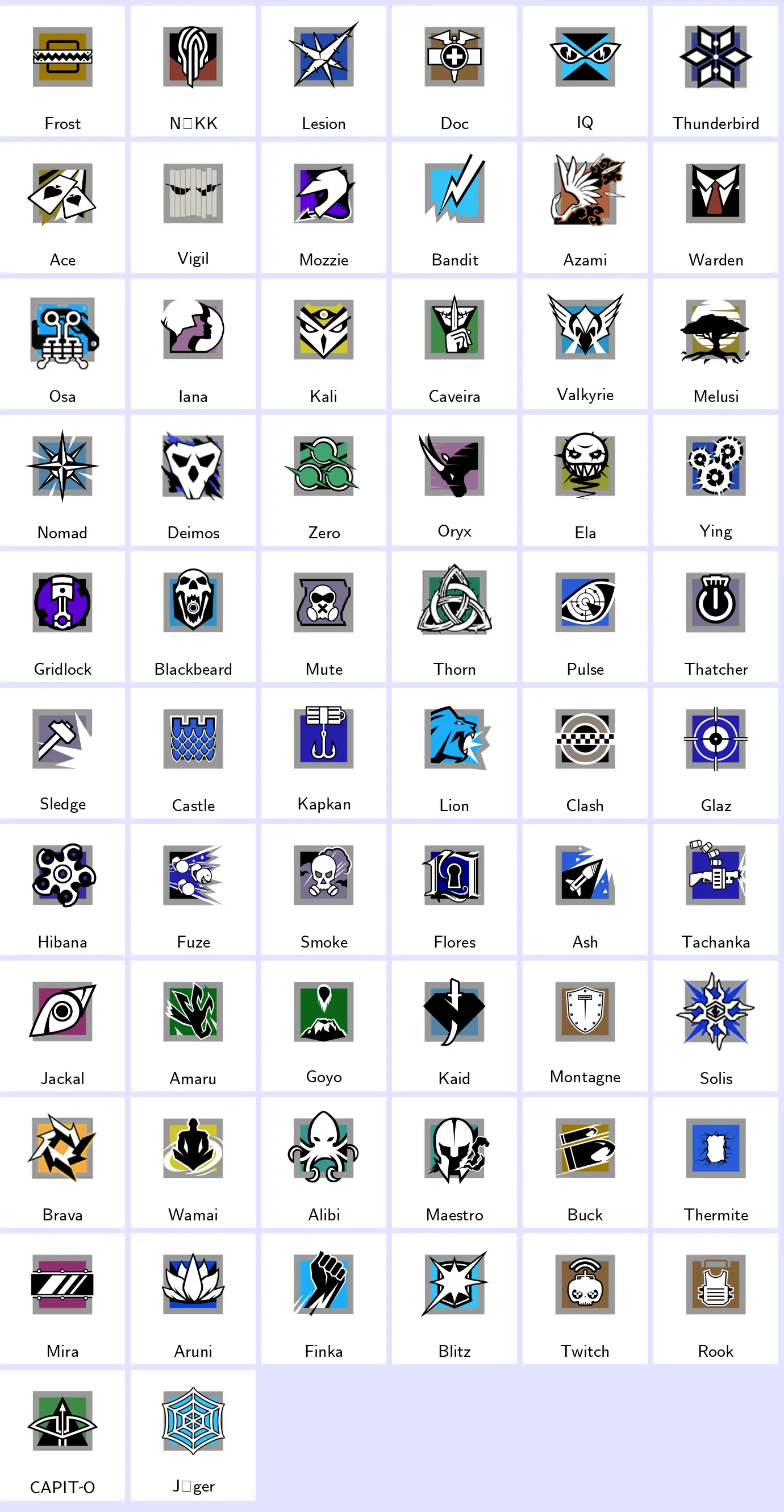Choose Thatcher from the grid
Viewport: 784px width, 1512px height.
click(715, 616)
